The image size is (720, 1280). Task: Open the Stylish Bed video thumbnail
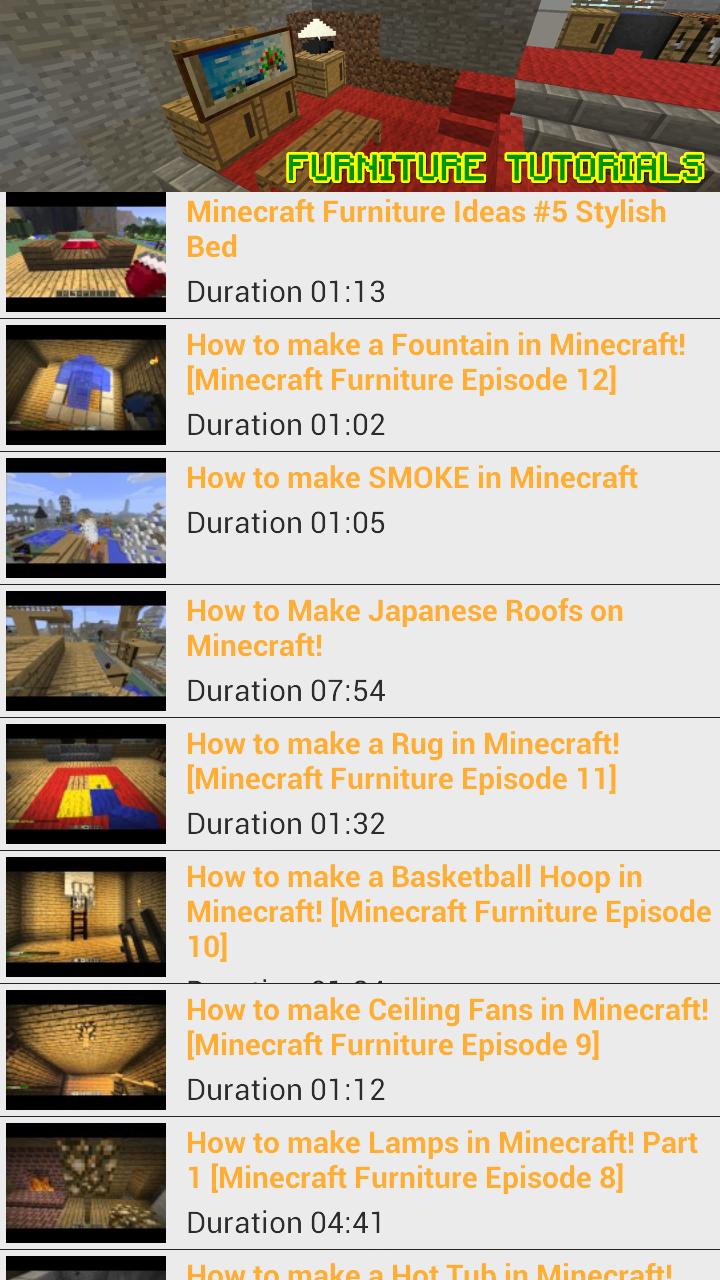(x=85, y=252)
